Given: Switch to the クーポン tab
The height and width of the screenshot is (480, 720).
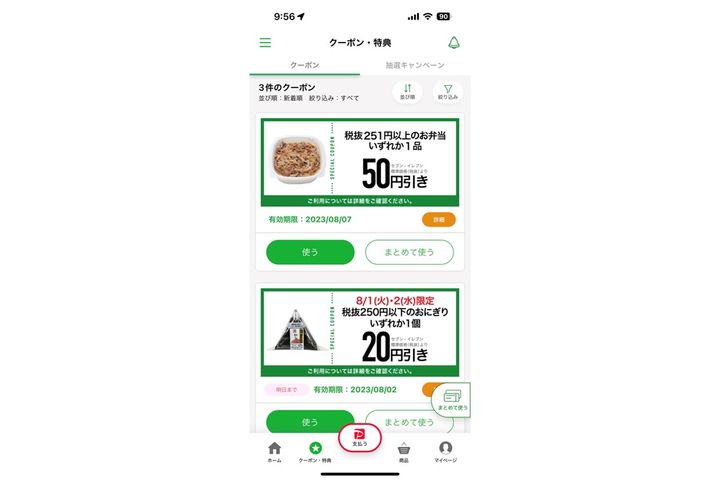Looking at the screenshot, I should 305,65.
